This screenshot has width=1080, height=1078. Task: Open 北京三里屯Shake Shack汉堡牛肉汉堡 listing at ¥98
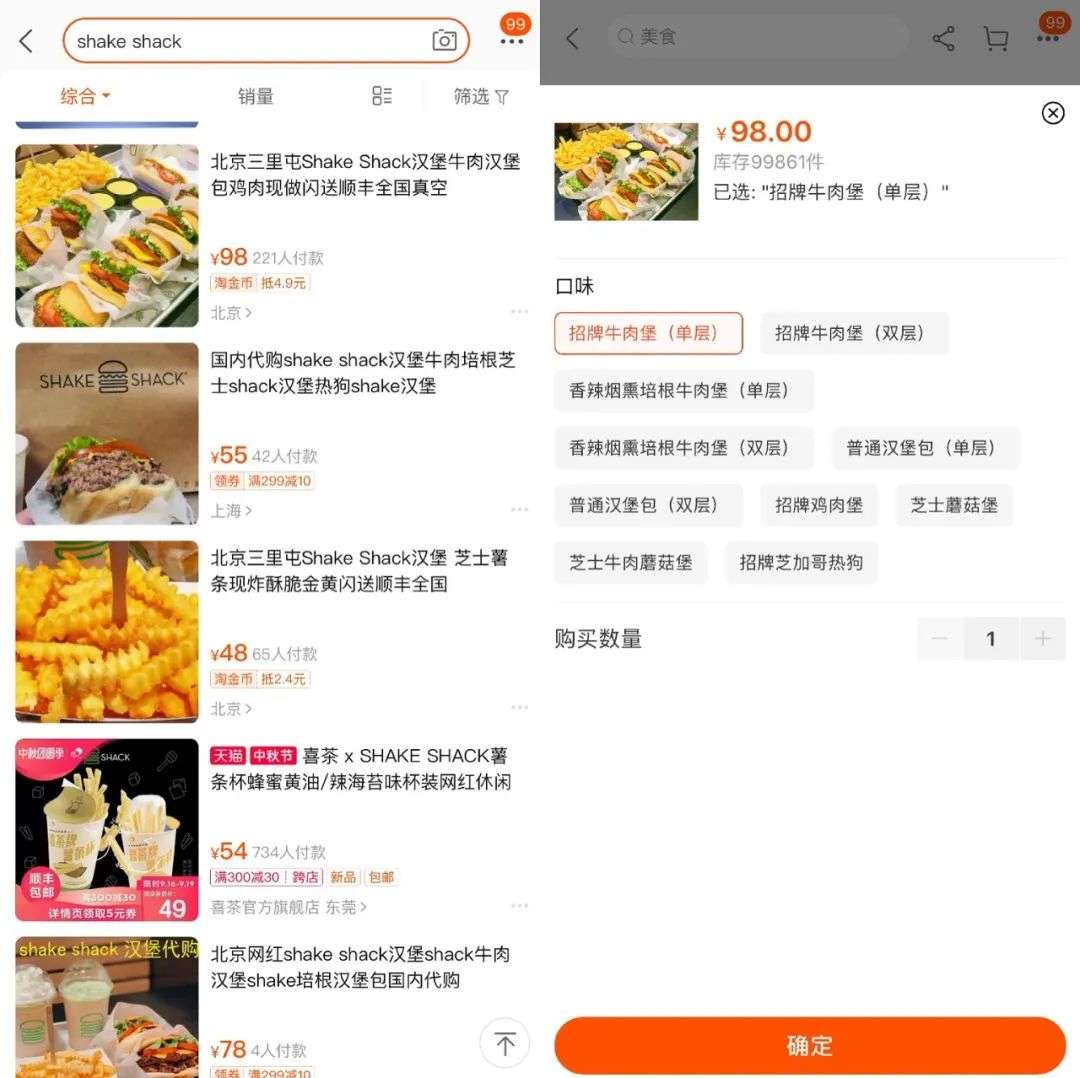365,174
